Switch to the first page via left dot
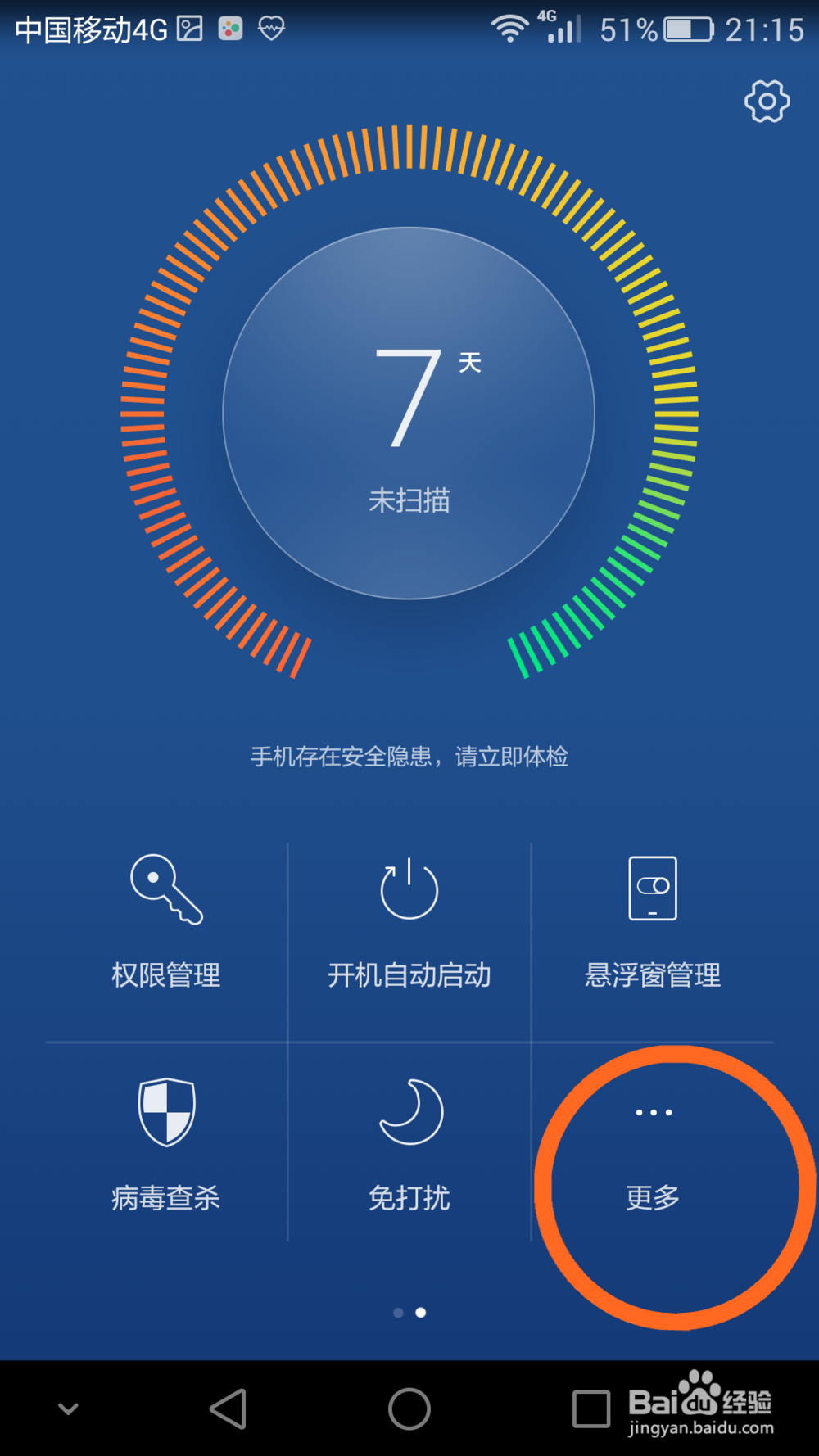This screenshot has width=819, height=1456. point(397,1312)
